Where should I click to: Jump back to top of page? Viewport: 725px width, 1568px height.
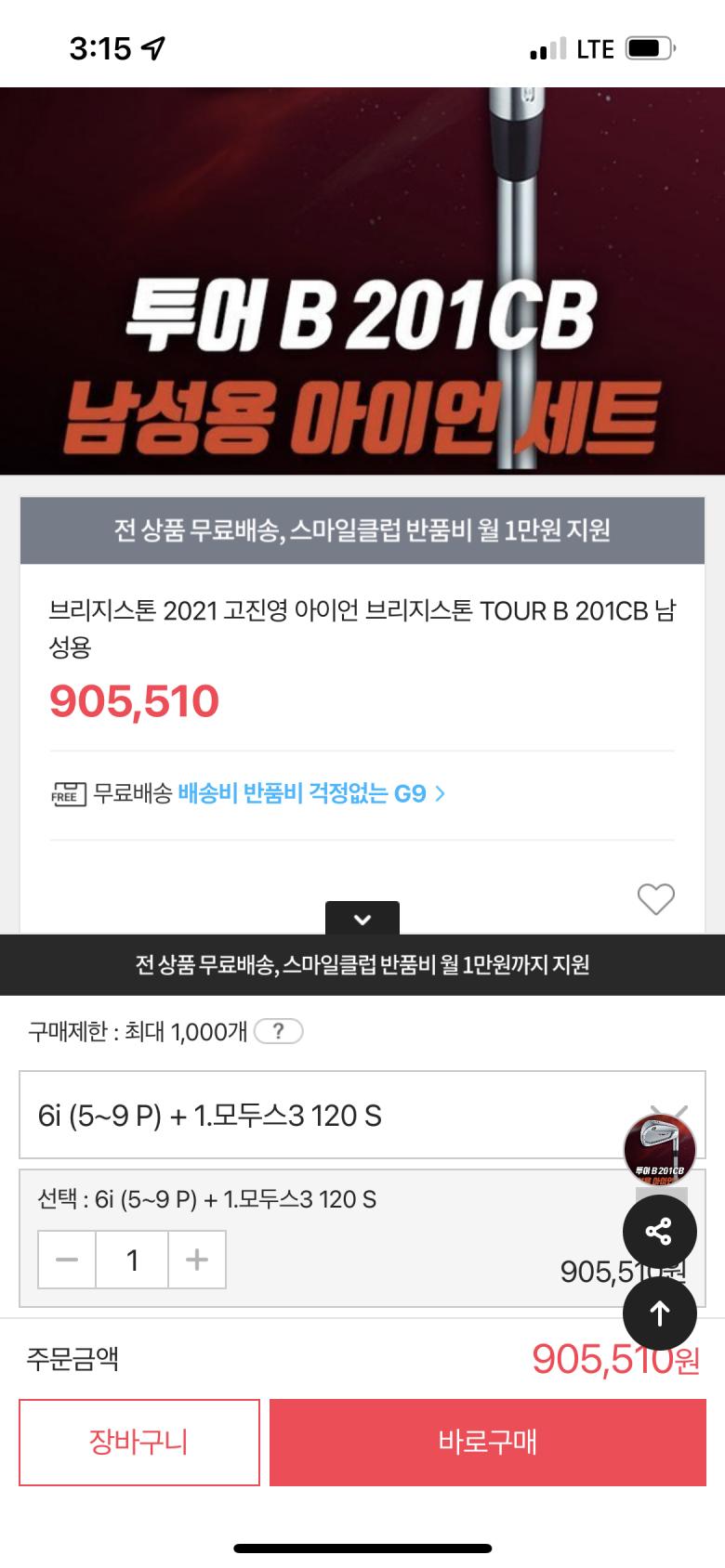[659, 1313]
